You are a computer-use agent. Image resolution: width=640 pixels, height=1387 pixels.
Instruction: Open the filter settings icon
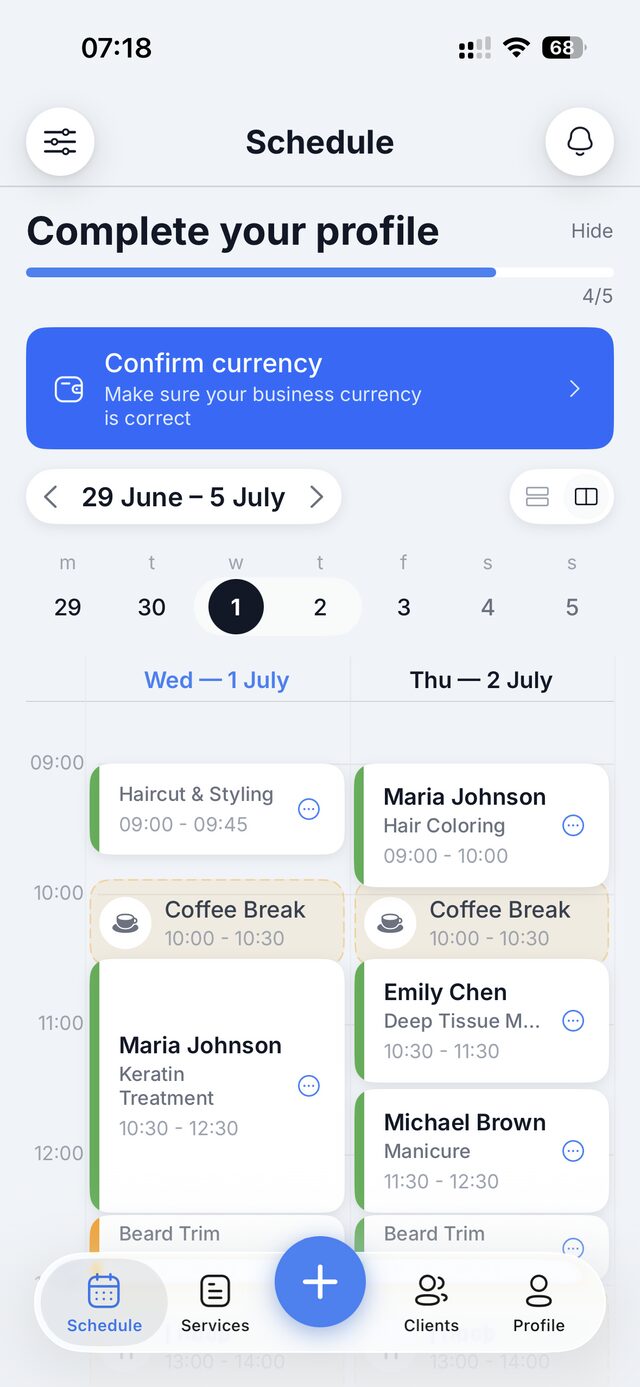(60, 142)
